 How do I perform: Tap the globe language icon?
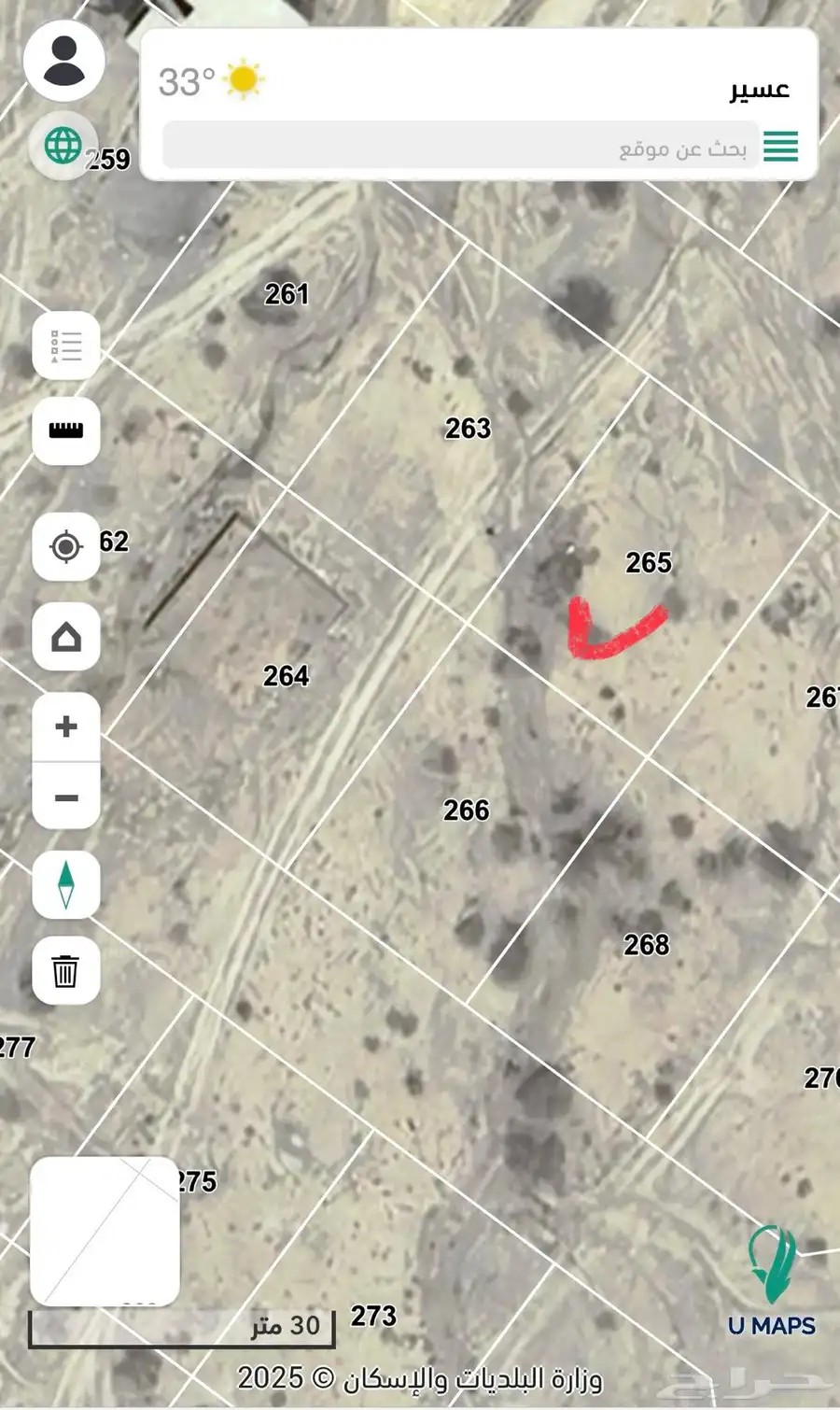(63, 145)
